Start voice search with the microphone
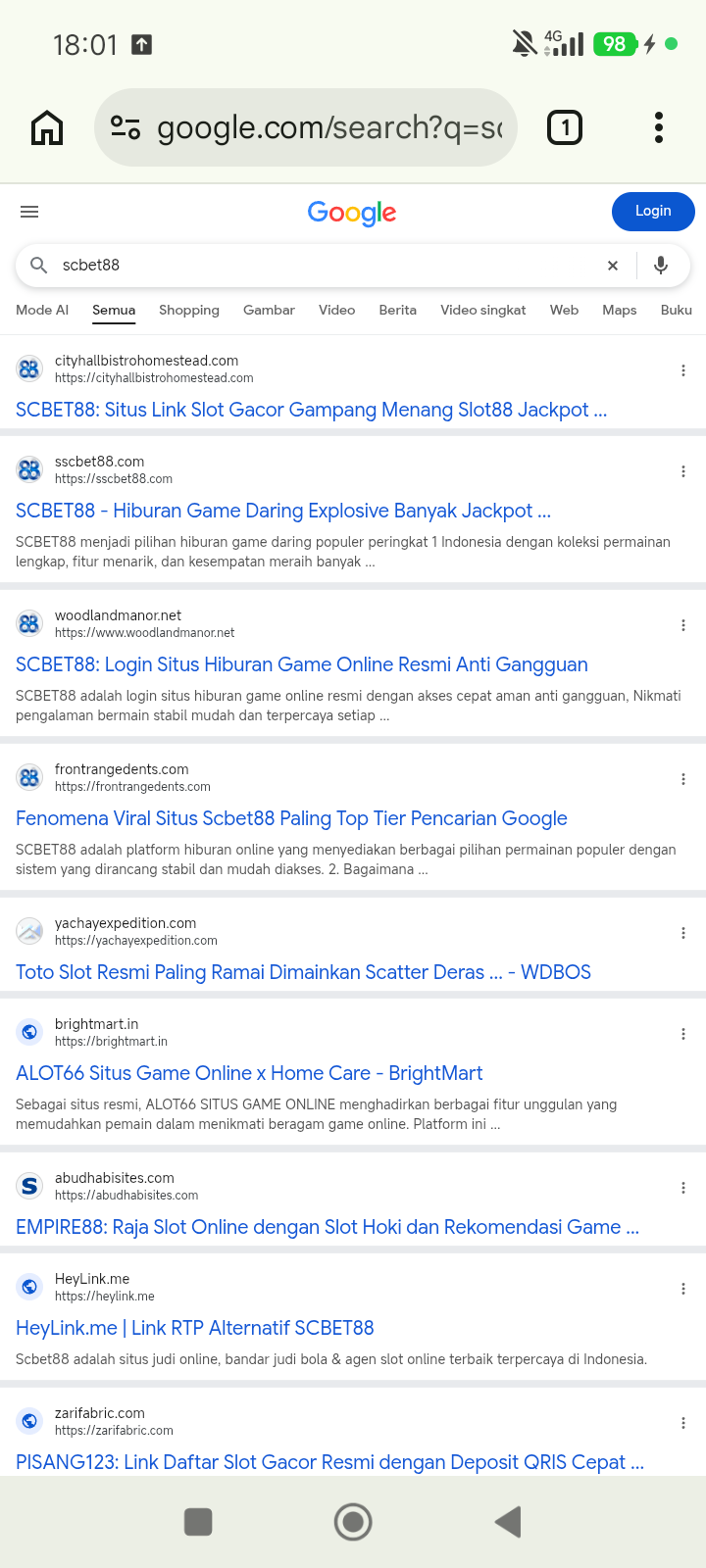Screen dimensions: 706x1568 click(x=661, y=266)
